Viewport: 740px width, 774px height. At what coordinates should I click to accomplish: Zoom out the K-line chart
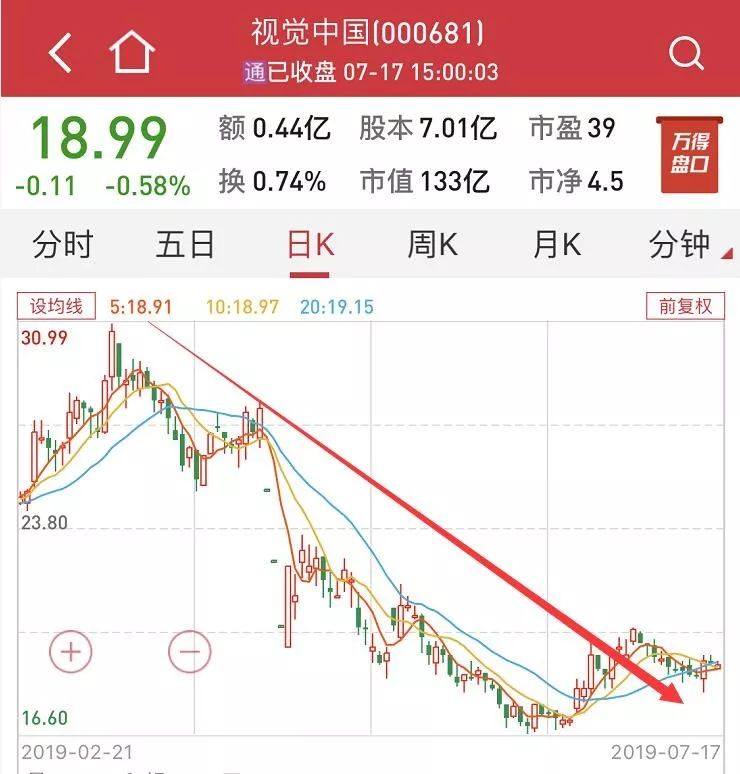189,653
